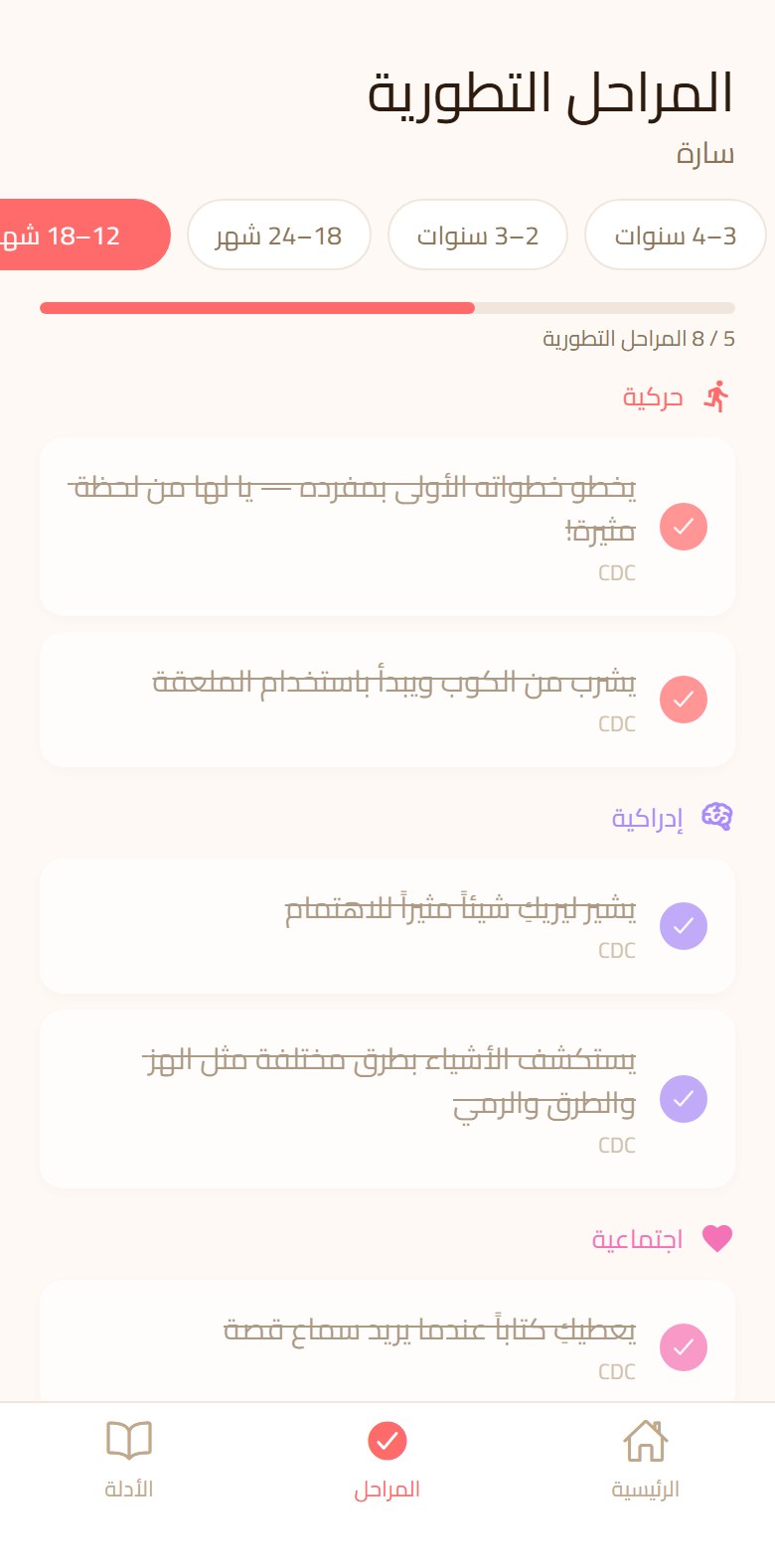Uncheck the milestone يعطيكِ كتاباً
Image resolution: width=775 pixels, height=1568 pixels.
684,1347
